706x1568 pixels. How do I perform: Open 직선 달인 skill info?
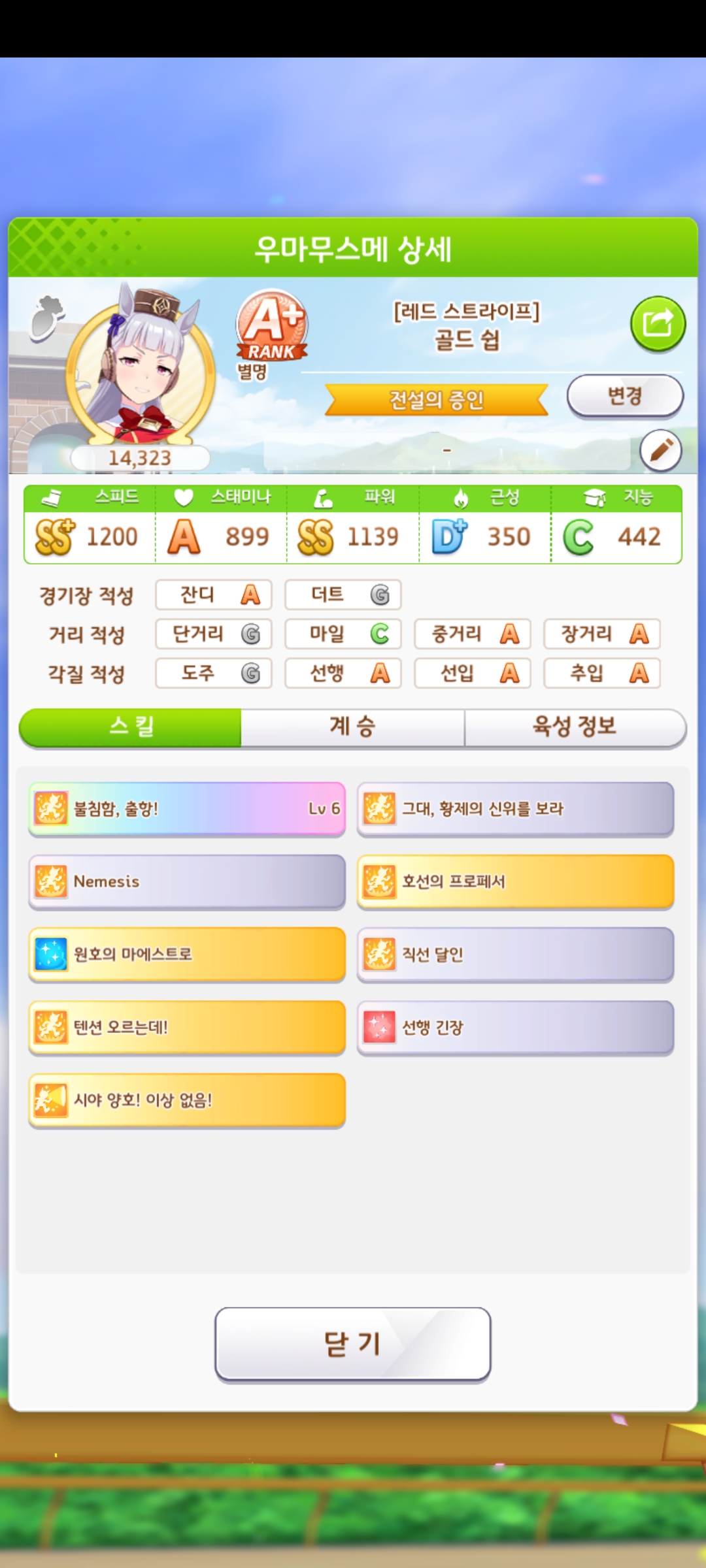pos(515,955)
